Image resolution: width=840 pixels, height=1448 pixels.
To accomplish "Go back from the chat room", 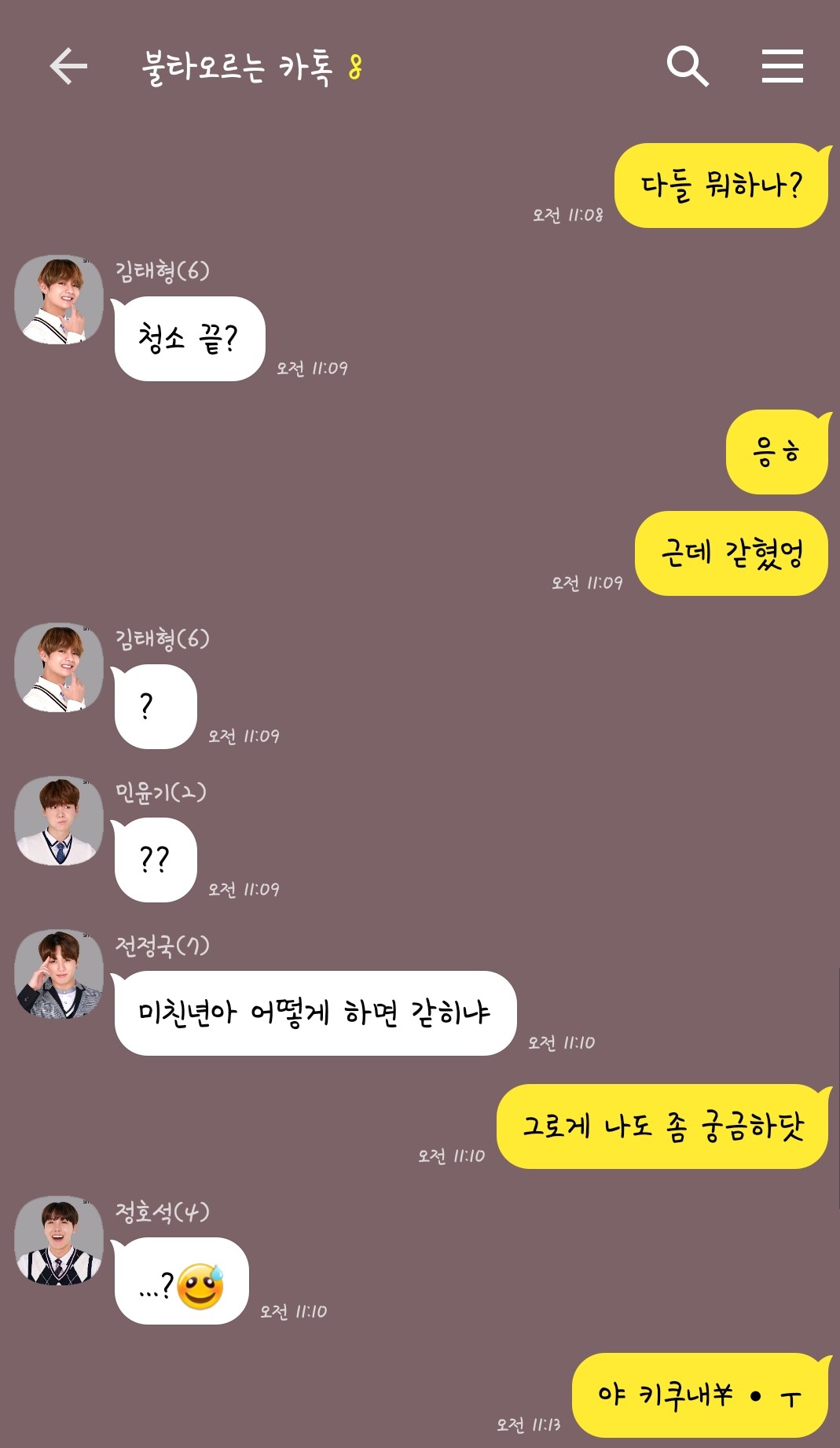I will tap(68, 66).
